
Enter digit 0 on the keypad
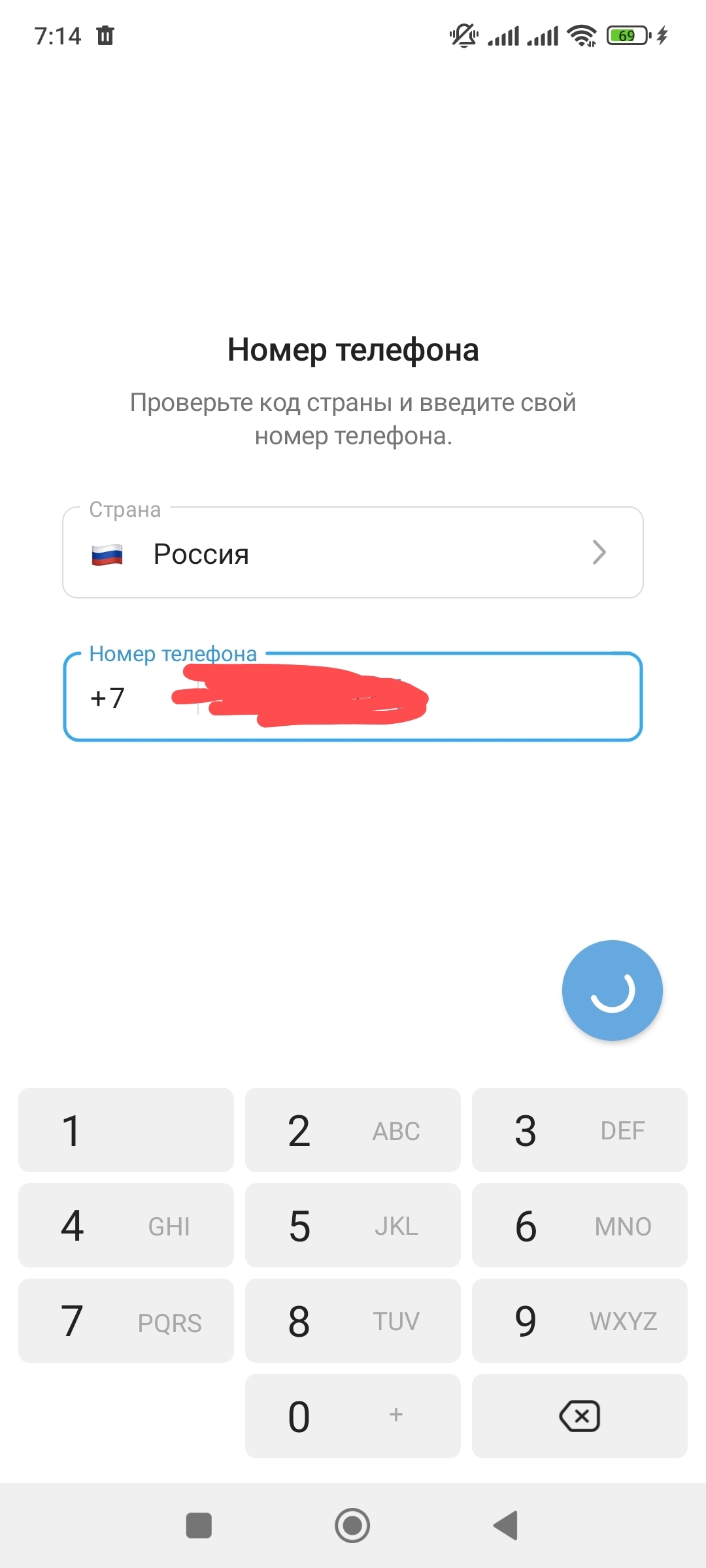coord(352,1416)
